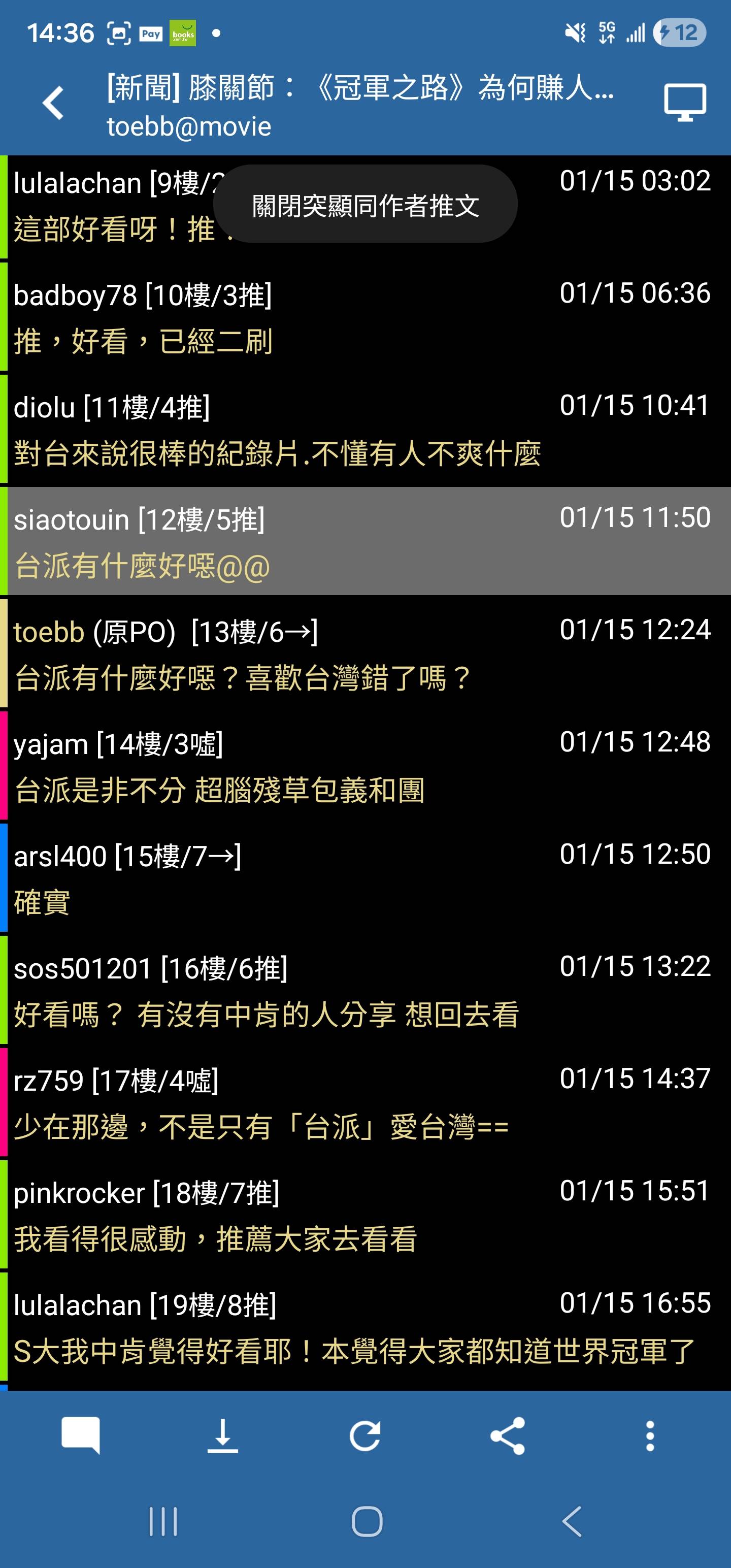Select diolu's 11樓 comment
The height and width of the screenshot is (1568, 731).
(x=365, y=430)
